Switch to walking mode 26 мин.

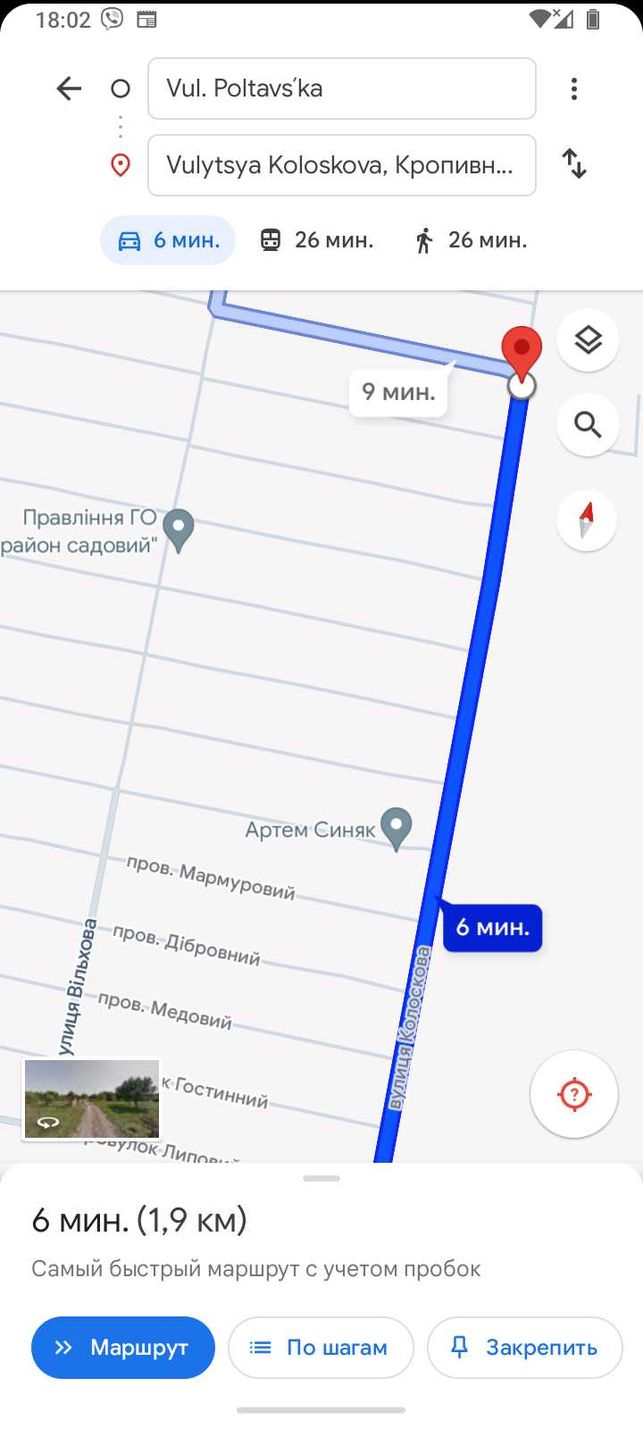(470, 240)
